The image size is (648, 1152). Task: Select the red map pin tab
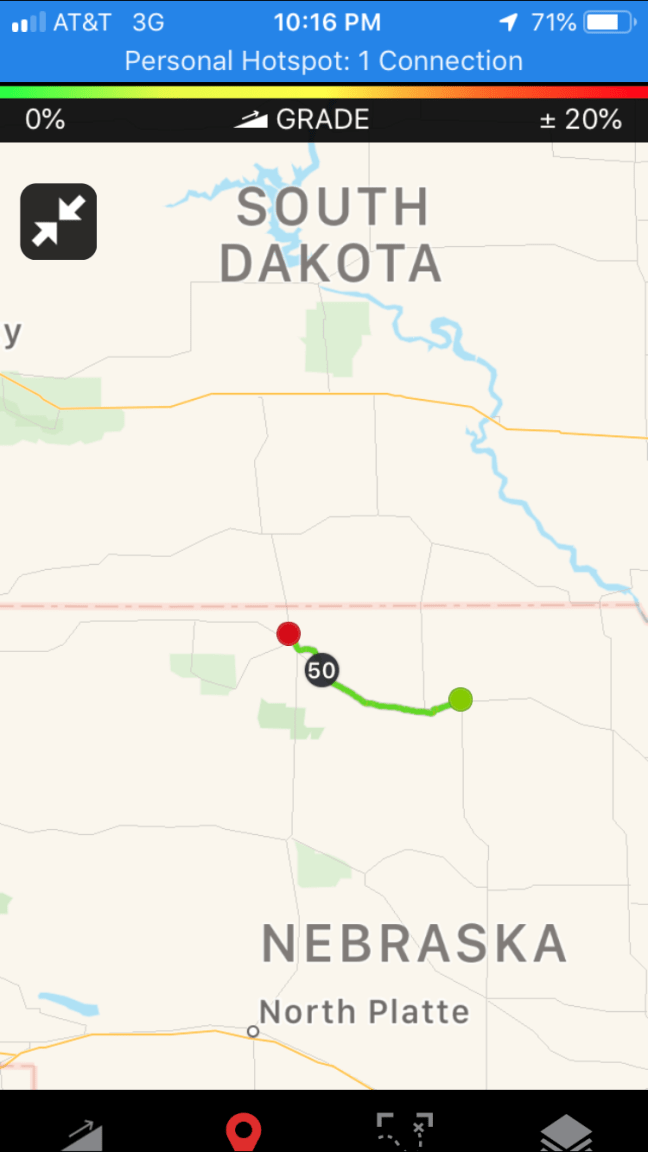coord(244,1132)
